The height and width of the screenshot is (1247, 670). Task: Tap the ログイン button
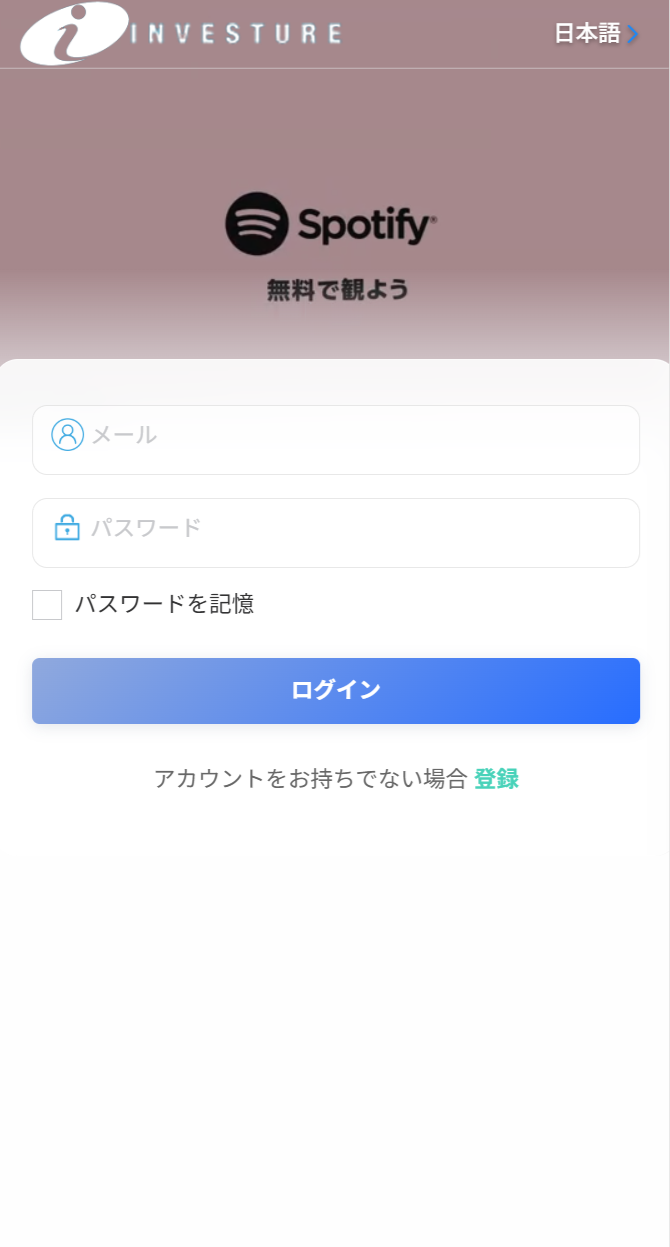click(x=336, y=691)
